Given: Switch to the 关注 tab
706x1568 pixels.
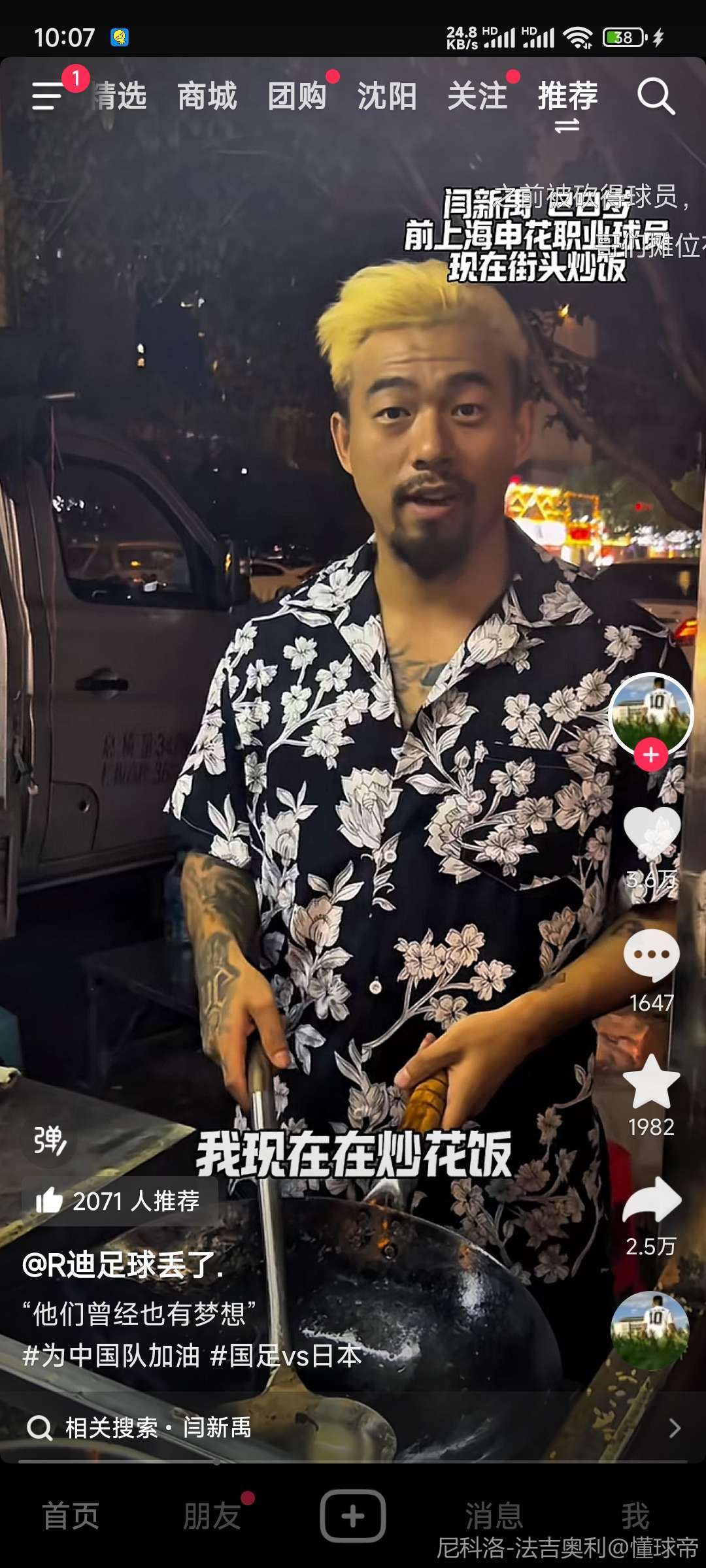Looking at the screenshot, I should pyautogui.click(x=477, y=97).
